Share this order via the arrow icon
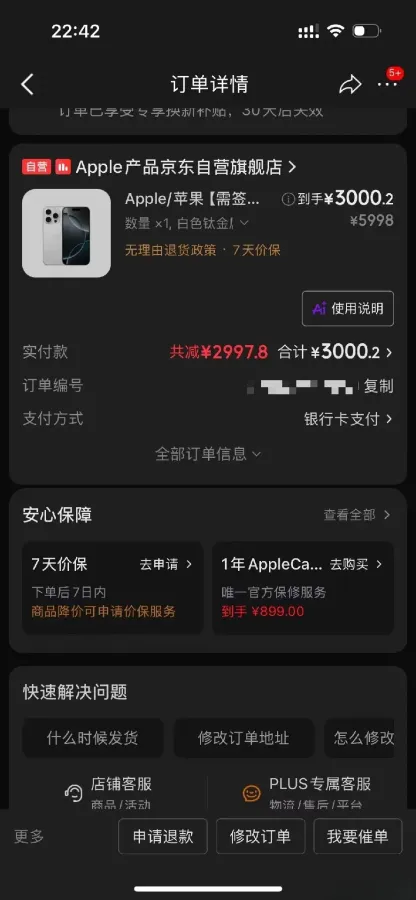 350,85
